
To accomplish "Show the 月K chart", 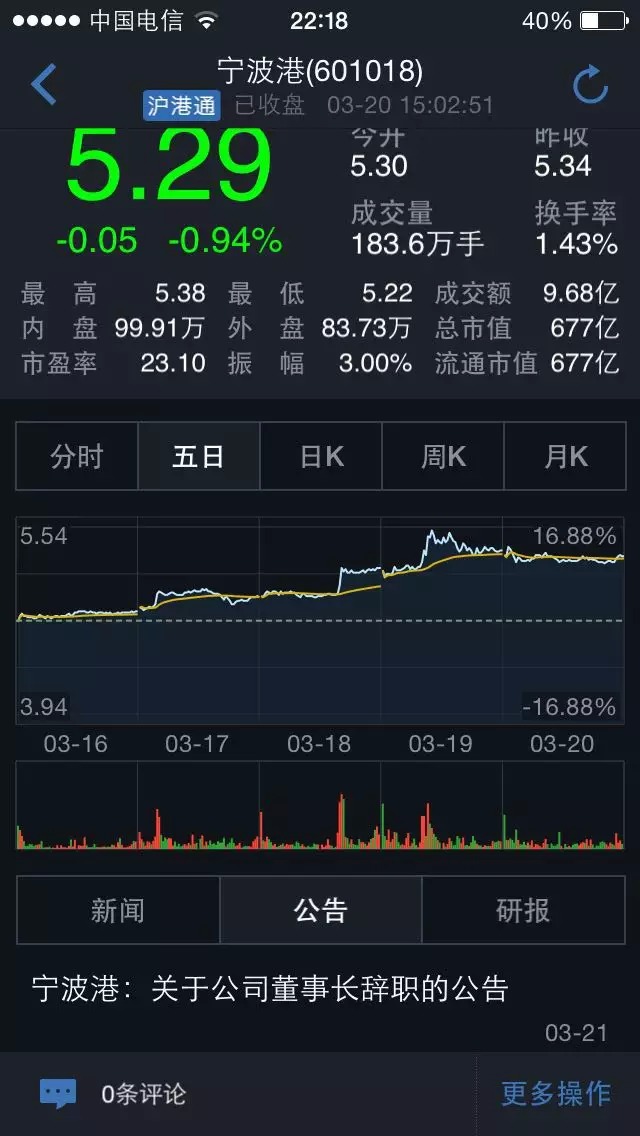I will tap(565, 456).
